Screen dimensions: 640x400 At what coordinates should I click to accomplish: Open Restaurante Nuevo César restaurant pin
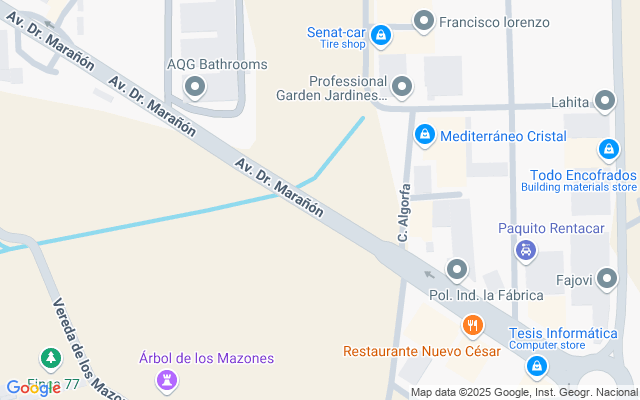[x=473, y=325]
